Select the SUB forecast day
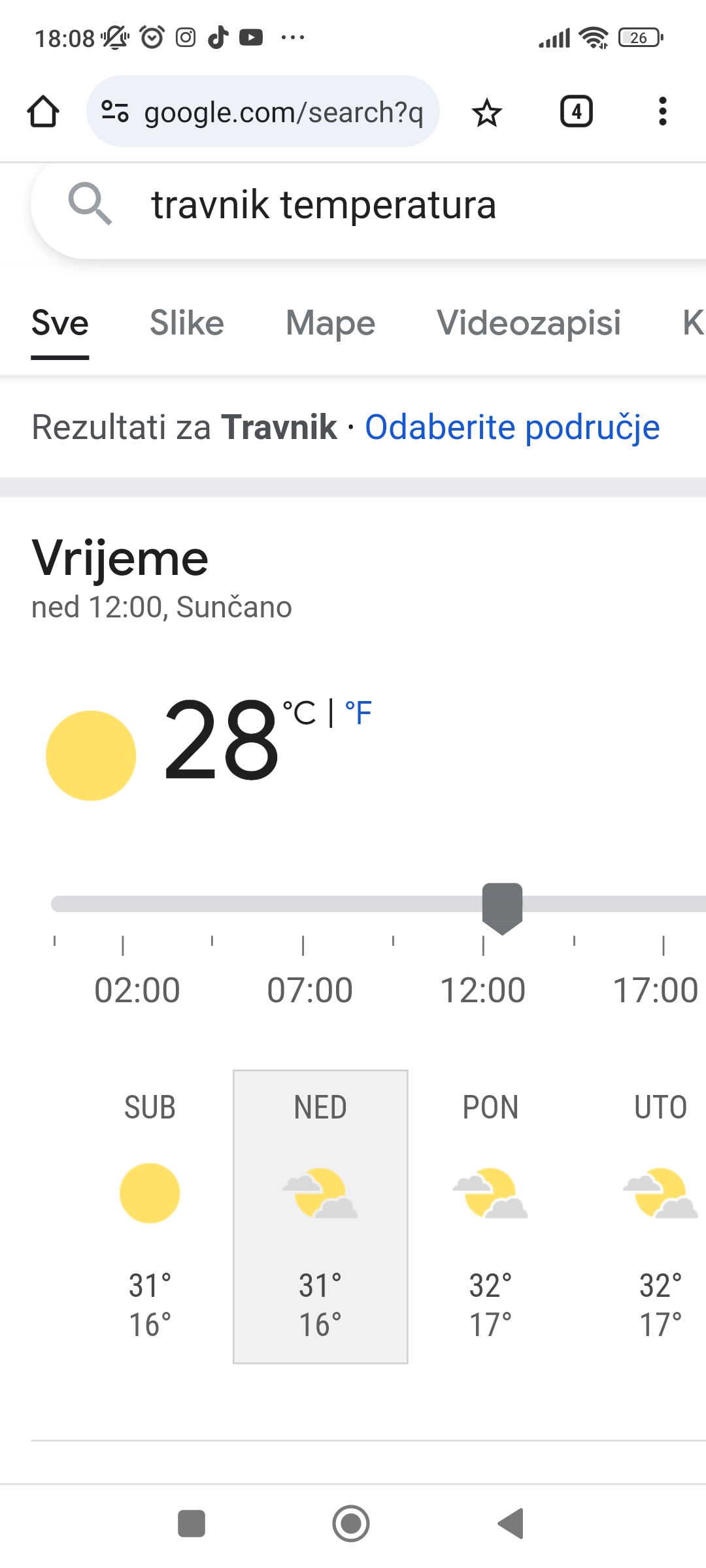Viewport: 706px width, 1568px height. [150, 1217]
